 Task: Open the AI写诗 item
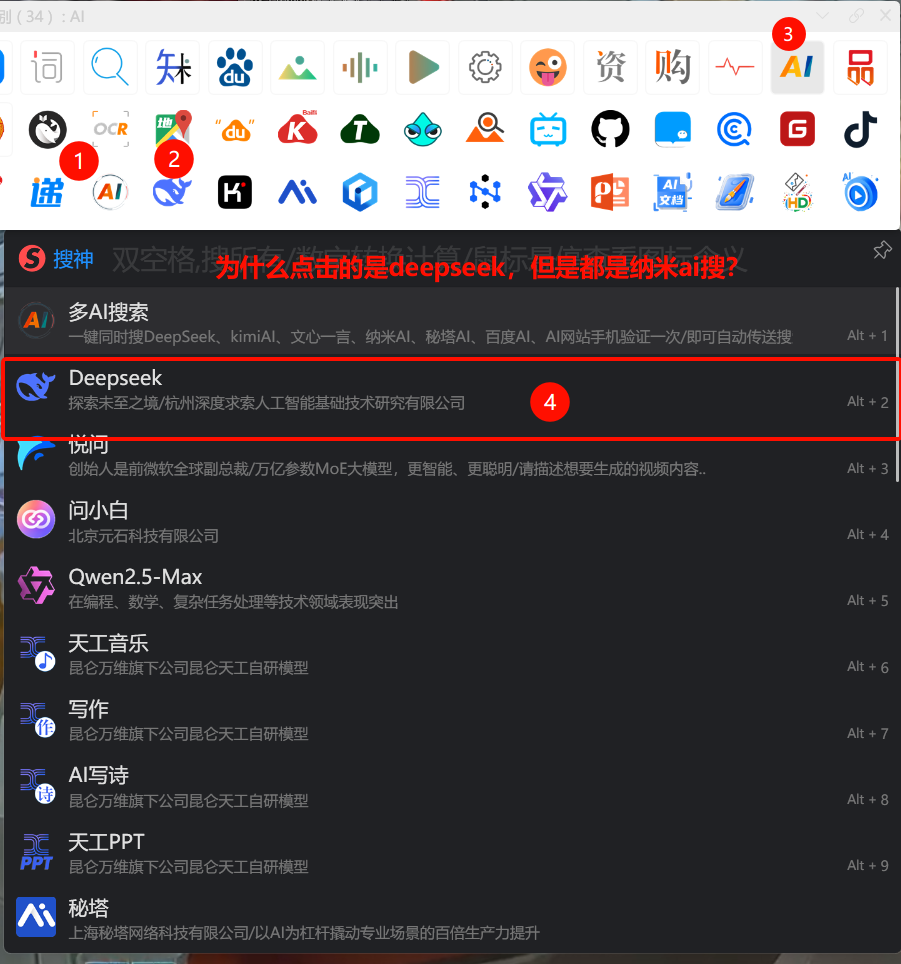click(400, 786)
